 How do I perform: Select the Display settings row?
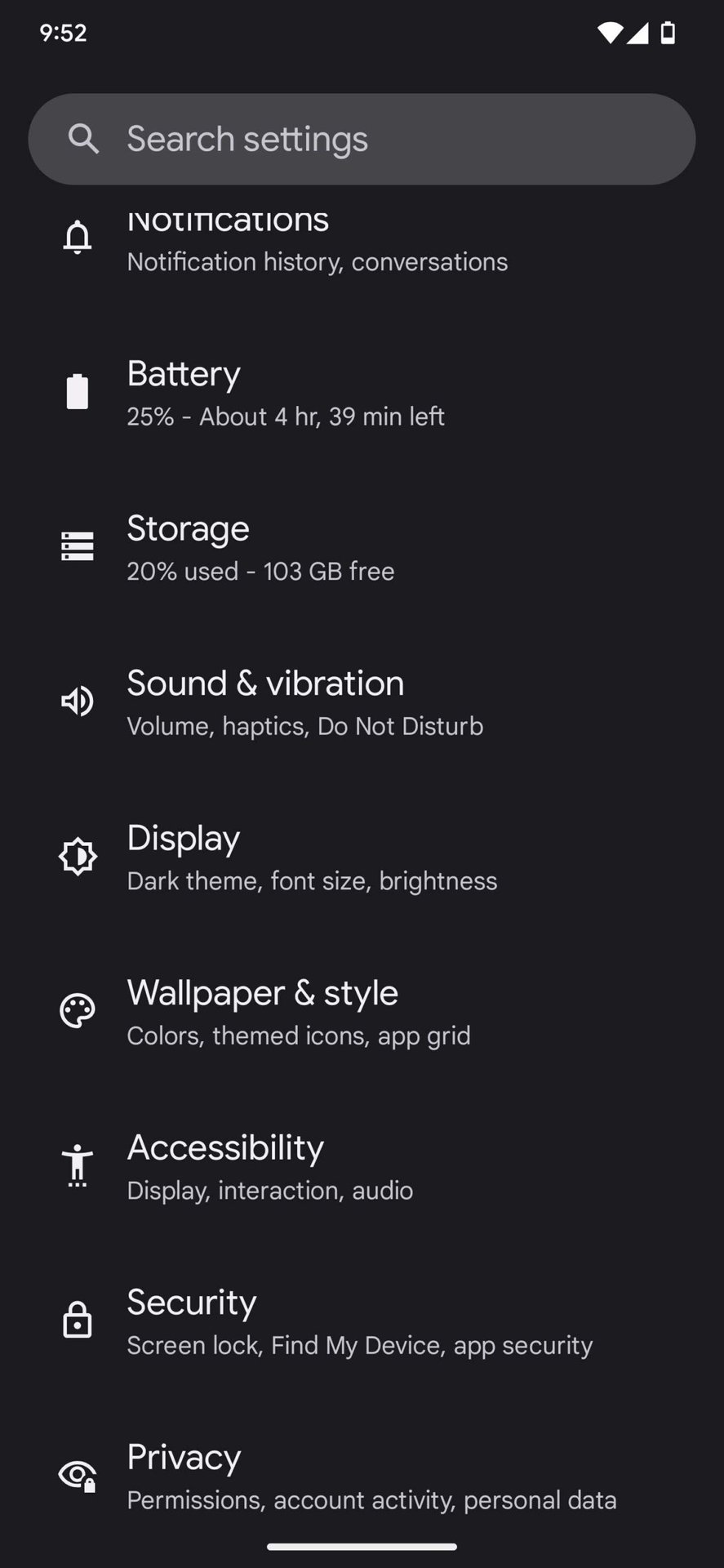(312, 857)
